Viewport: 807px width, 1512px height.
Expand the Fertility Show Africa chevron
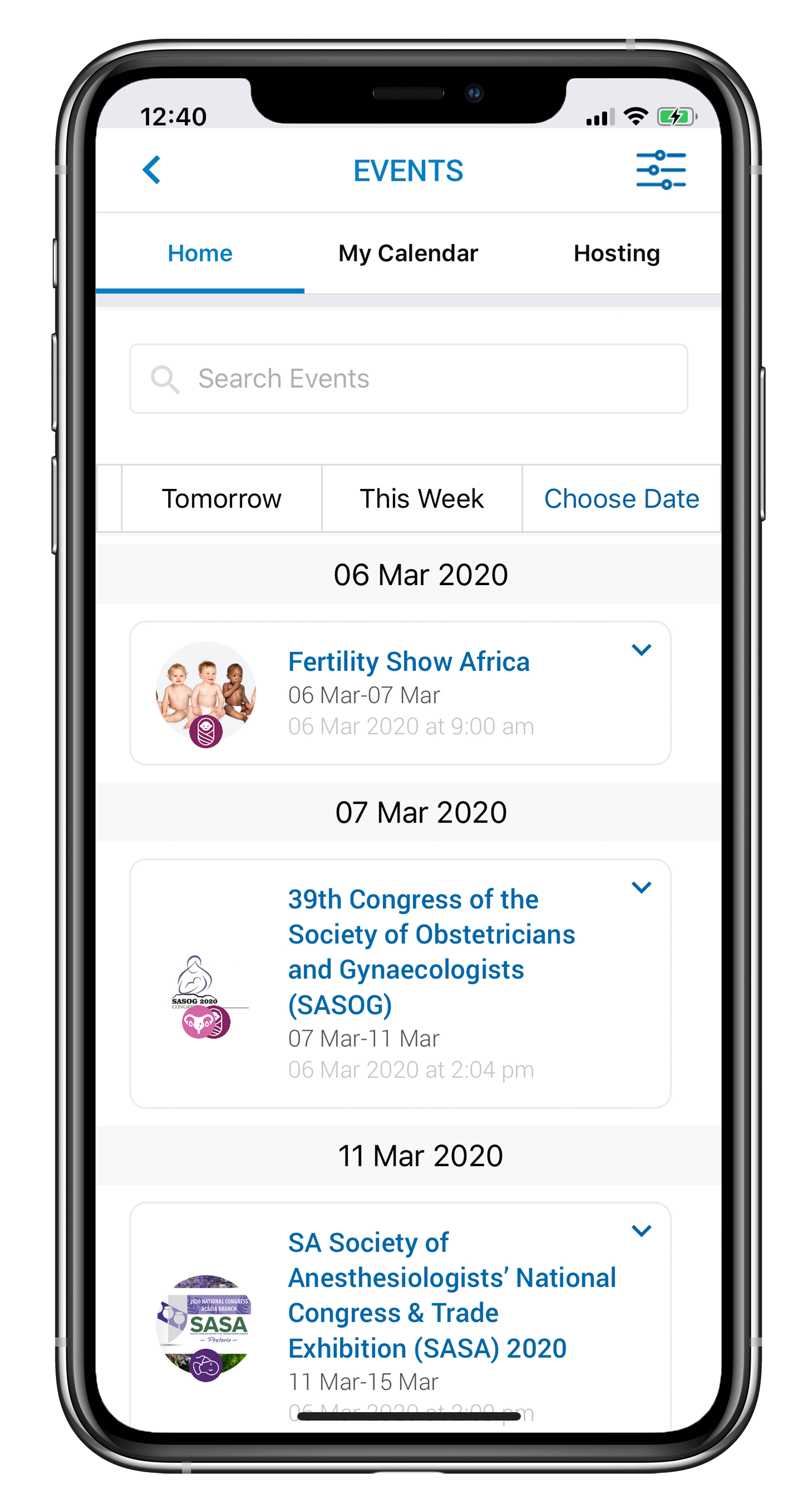point(642,650)
